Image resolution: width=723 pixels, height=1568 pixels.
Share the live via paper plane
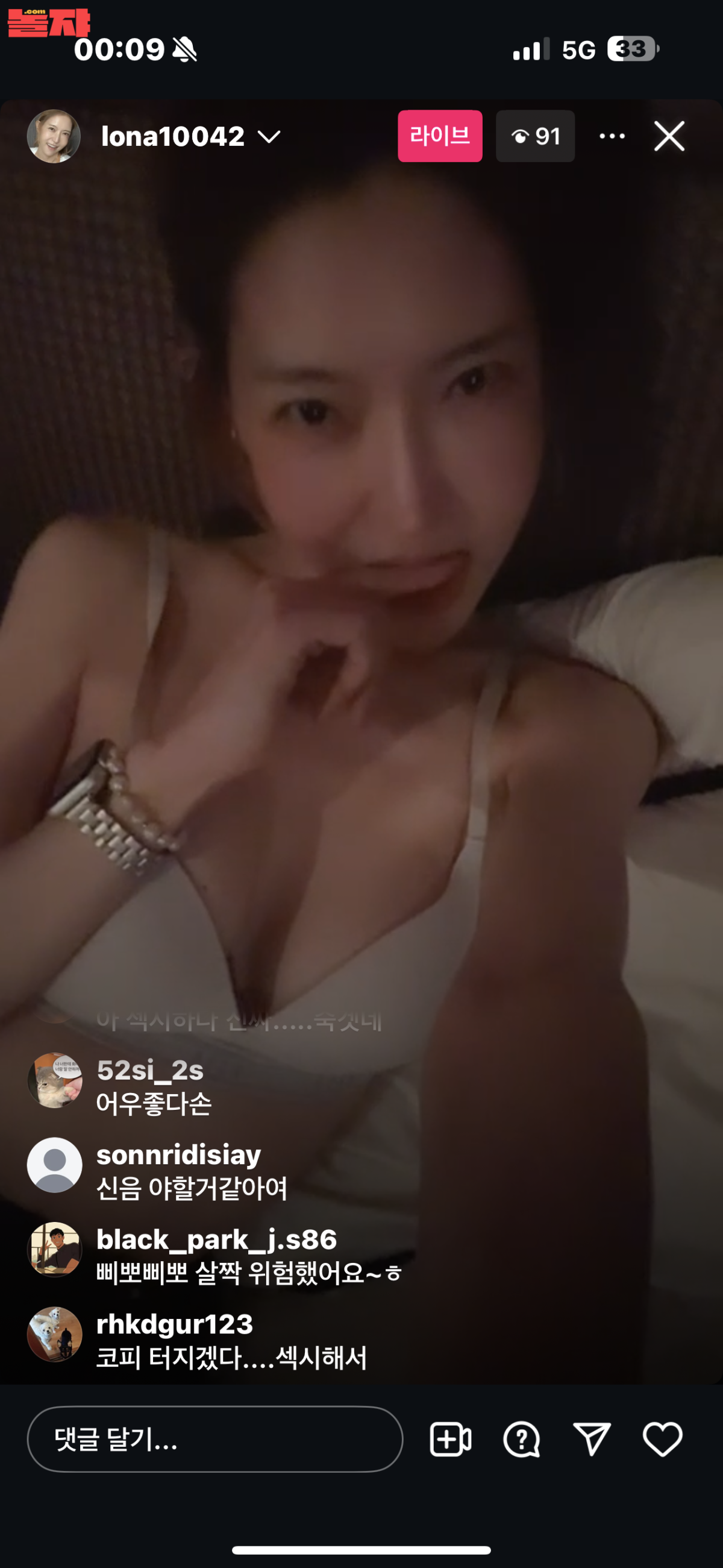[592, 1440]
